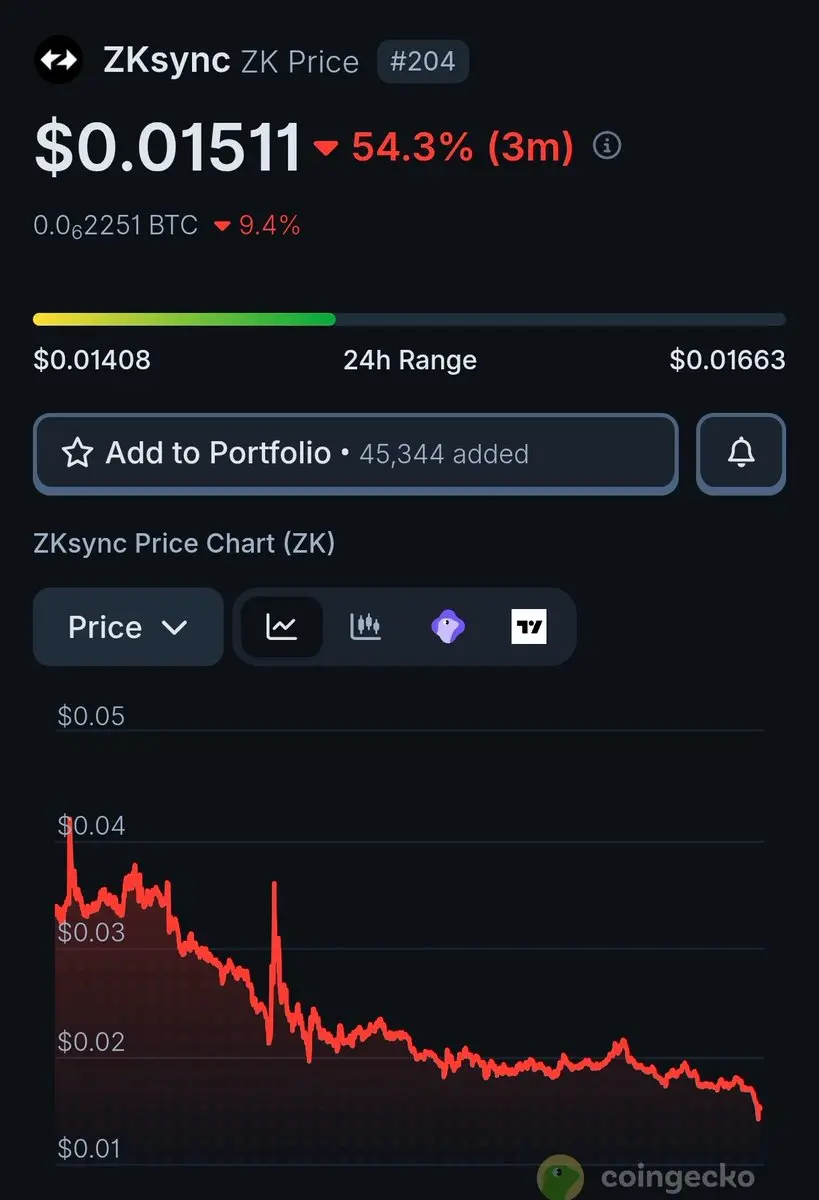This screenshot has width=819, height=1200.
Task: Toggle the red price decrease indicator arrow
Action: [x=325, y=146]
